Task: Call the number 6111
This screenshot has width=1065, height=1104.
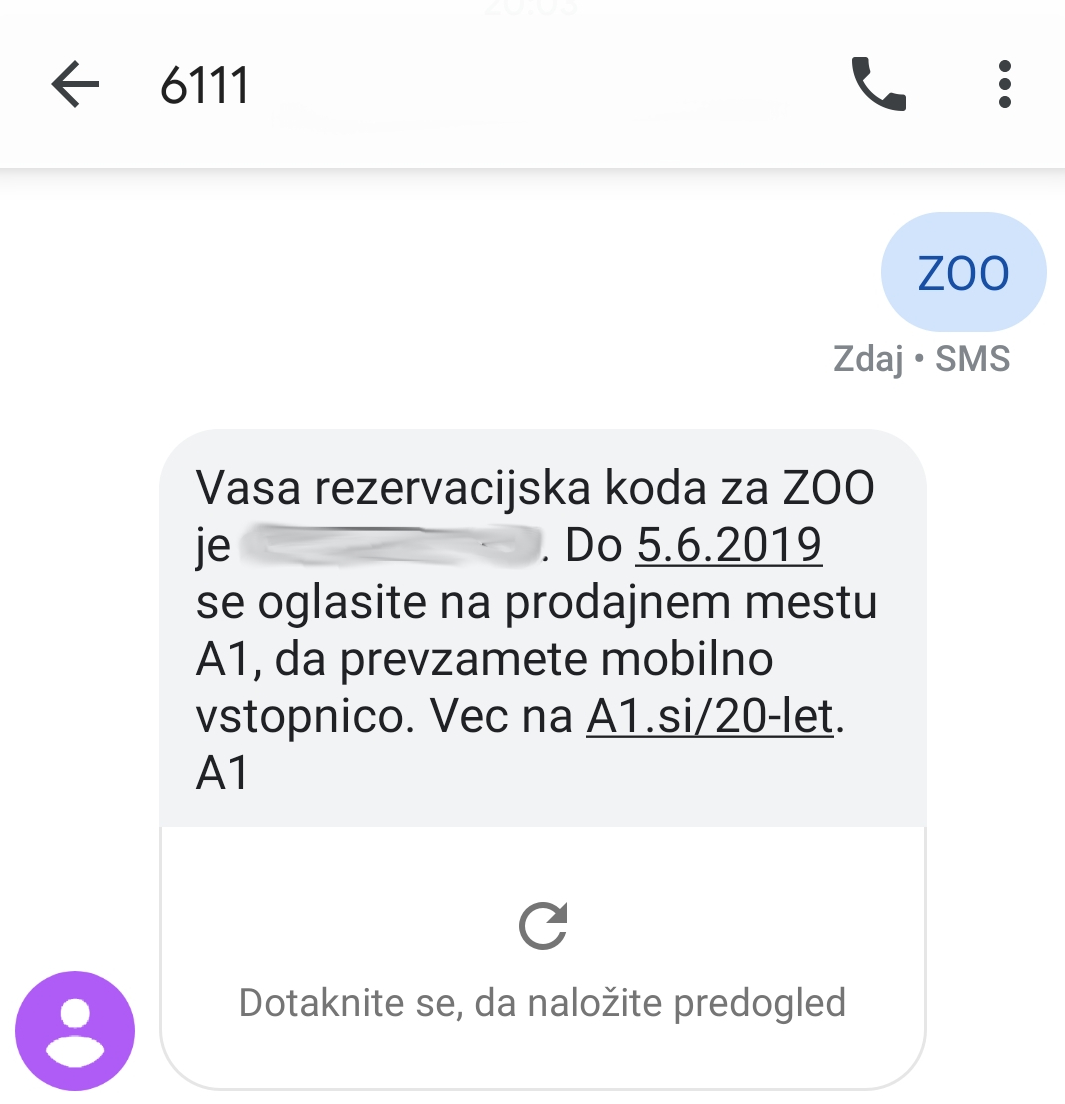Action: tap(878, 84)
